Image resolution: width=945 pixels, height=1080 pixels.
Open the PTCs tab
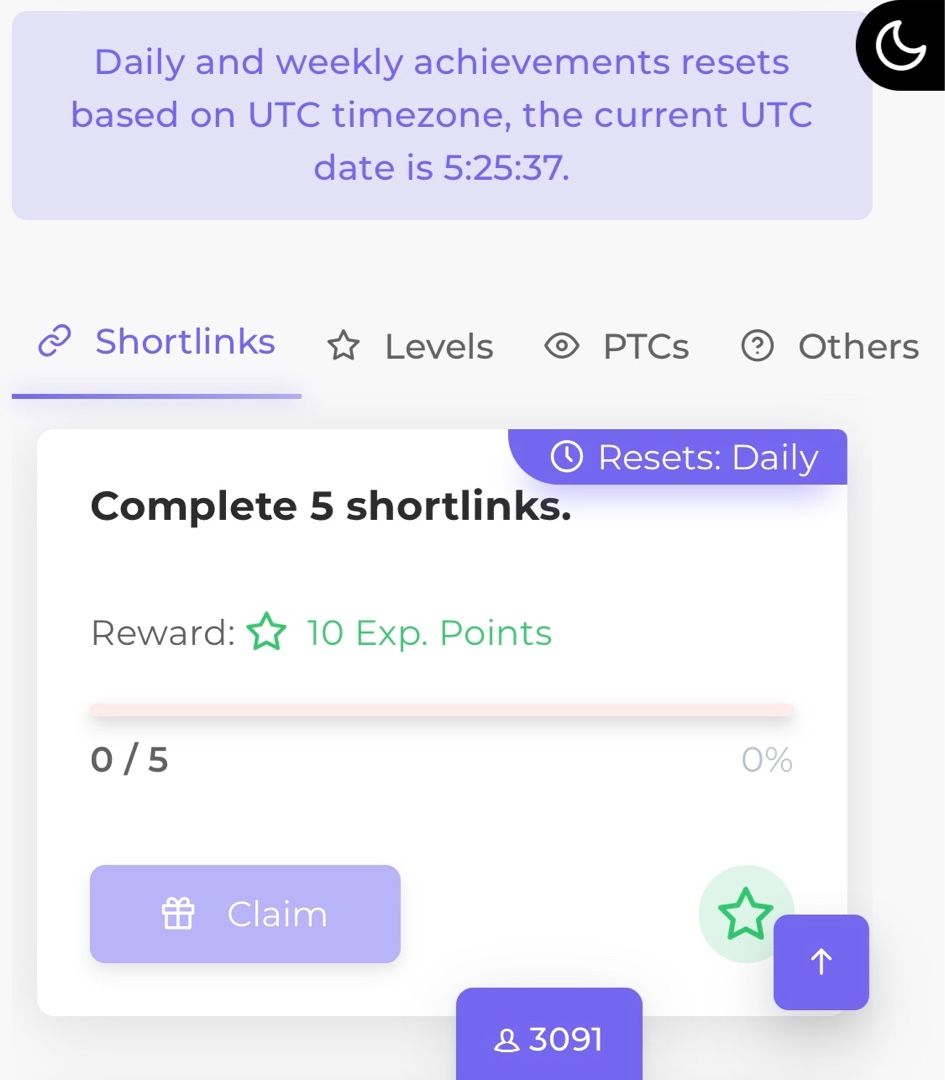pyautogui.click(x=616, y=346)
